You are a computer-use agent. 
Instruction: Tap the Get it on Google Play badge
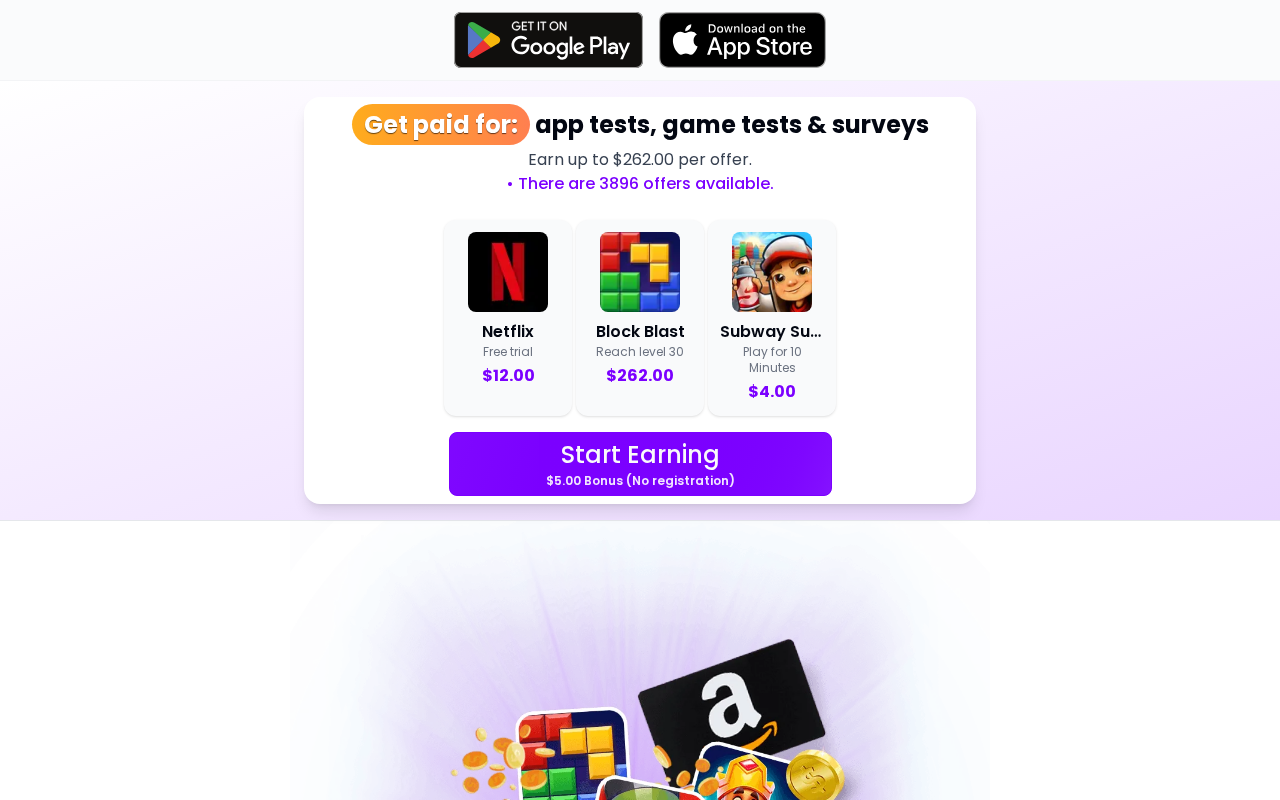[548, 40]
